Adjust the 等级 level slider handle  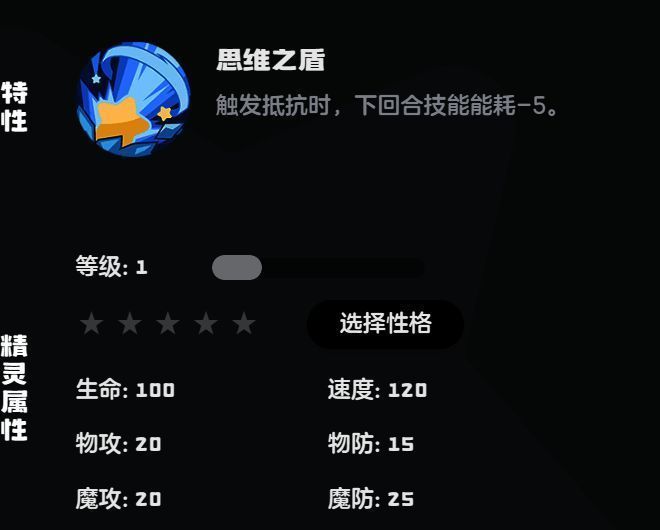237,267
